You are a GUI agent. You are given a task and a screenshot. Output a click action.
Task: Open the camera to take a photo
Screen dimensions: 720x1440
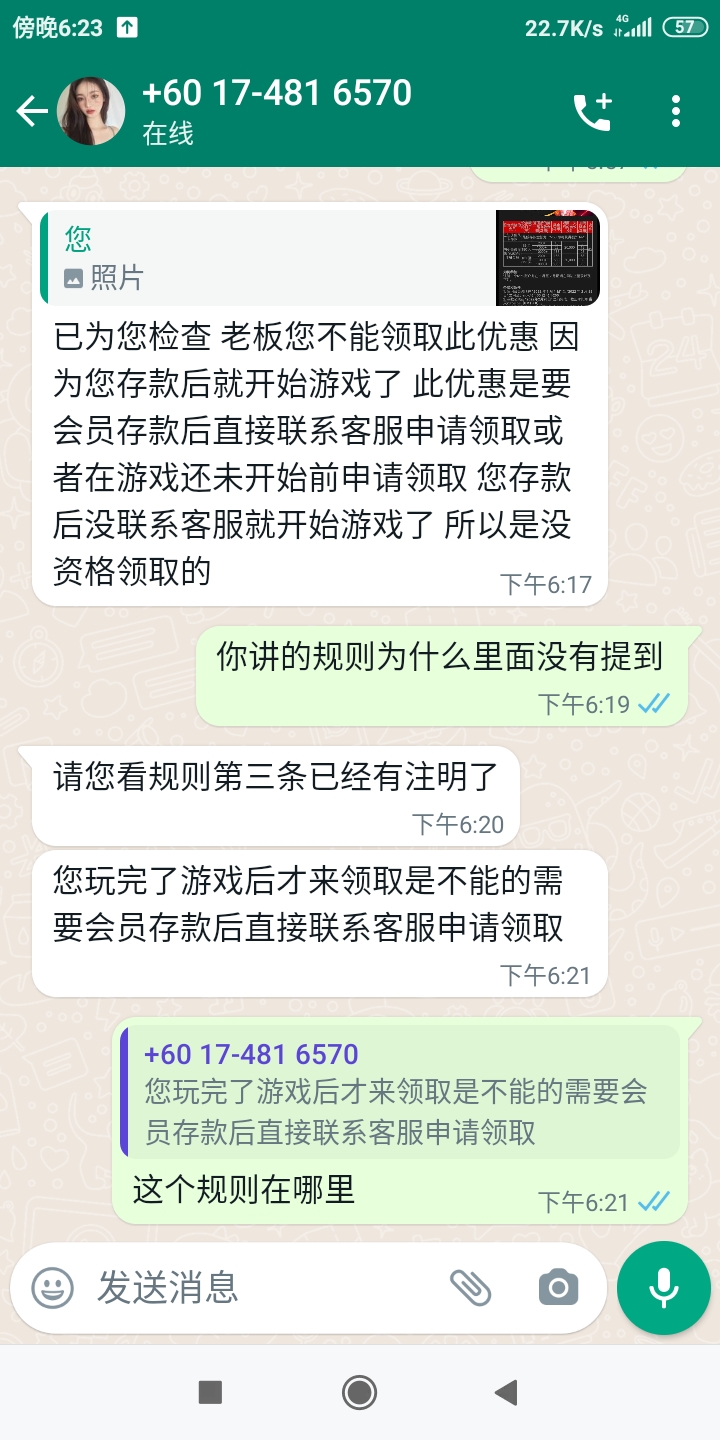[x=558, y=1287]
